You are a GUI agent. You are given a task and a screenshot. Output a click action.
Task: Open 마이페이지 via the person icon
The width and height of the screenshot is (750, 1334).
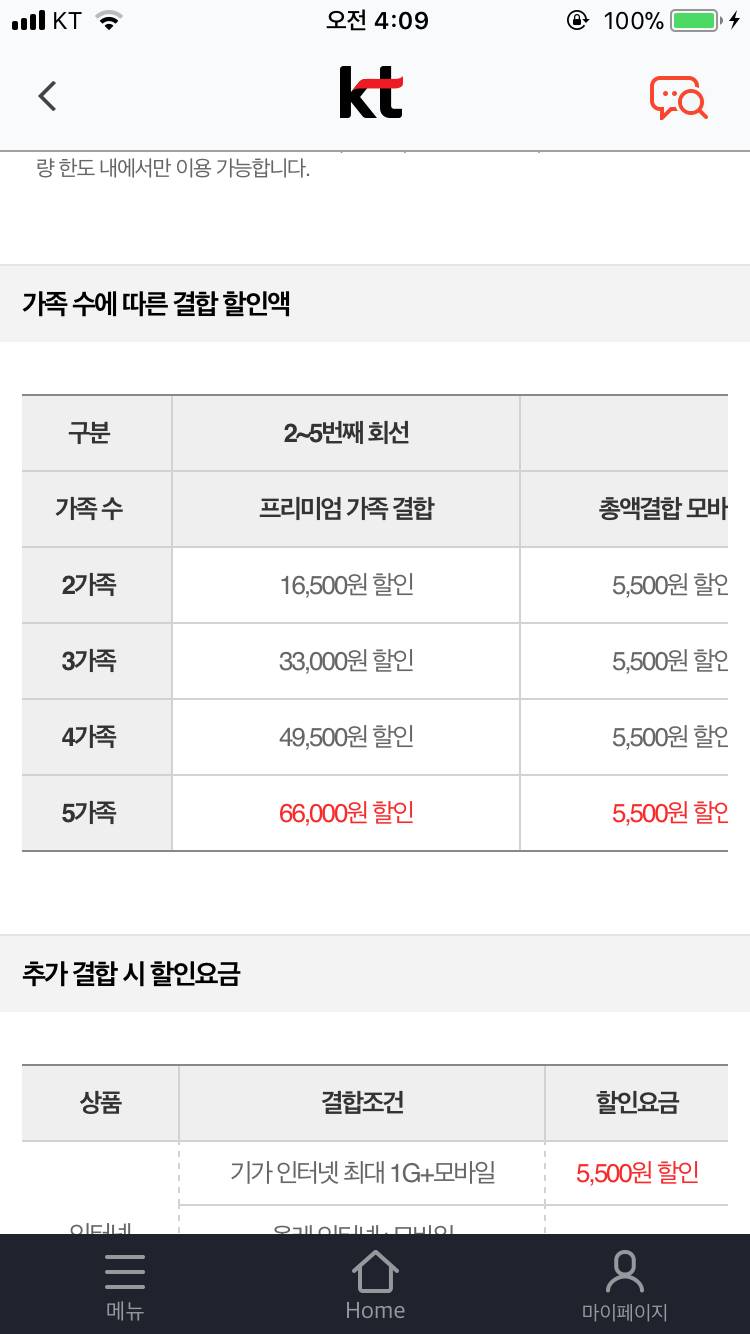click(x=624, y=1283)
